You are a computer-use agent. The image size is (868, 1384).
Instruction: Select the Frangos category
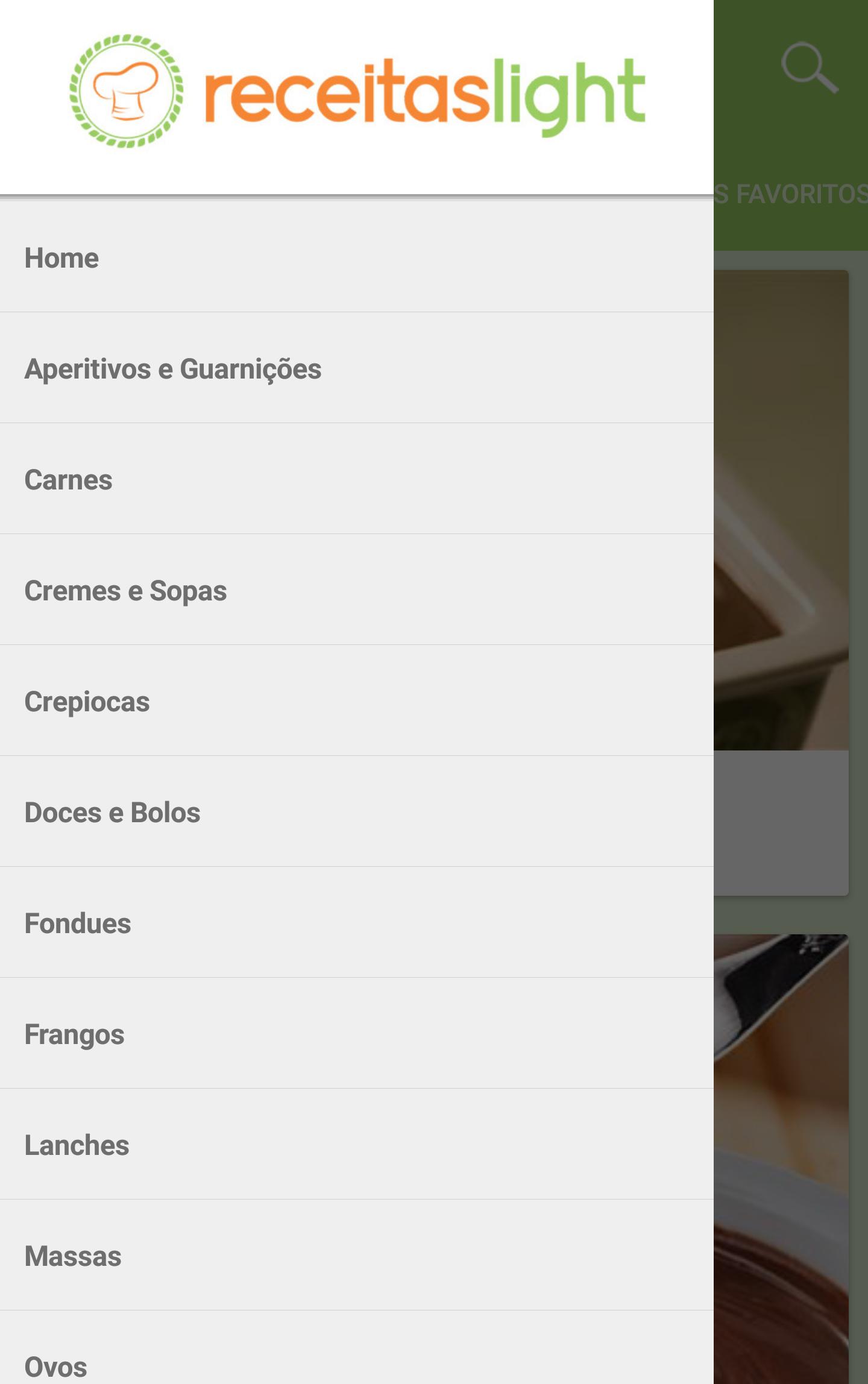click(x=74, y=1034)
